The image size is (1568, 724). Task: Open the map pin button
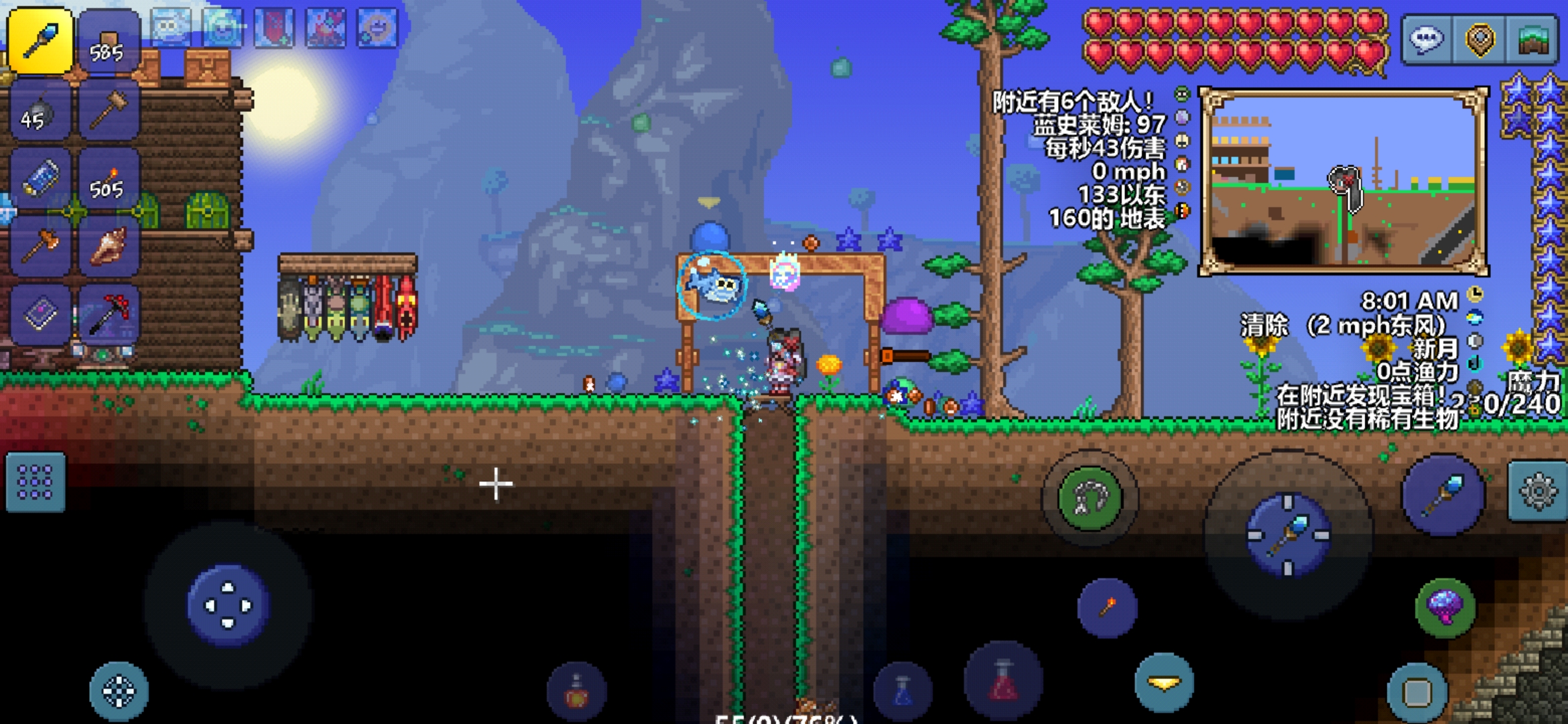pyautogui.click(x=1480, y=40)
